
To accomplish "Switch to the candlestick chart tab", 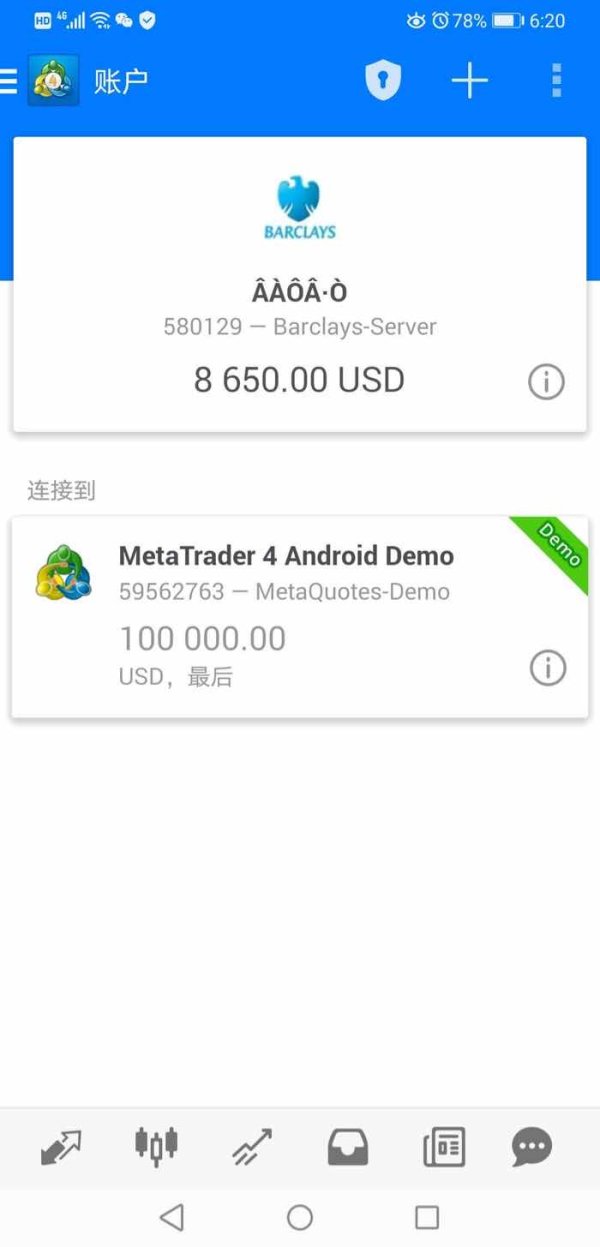I will (x=156, y=1147).
